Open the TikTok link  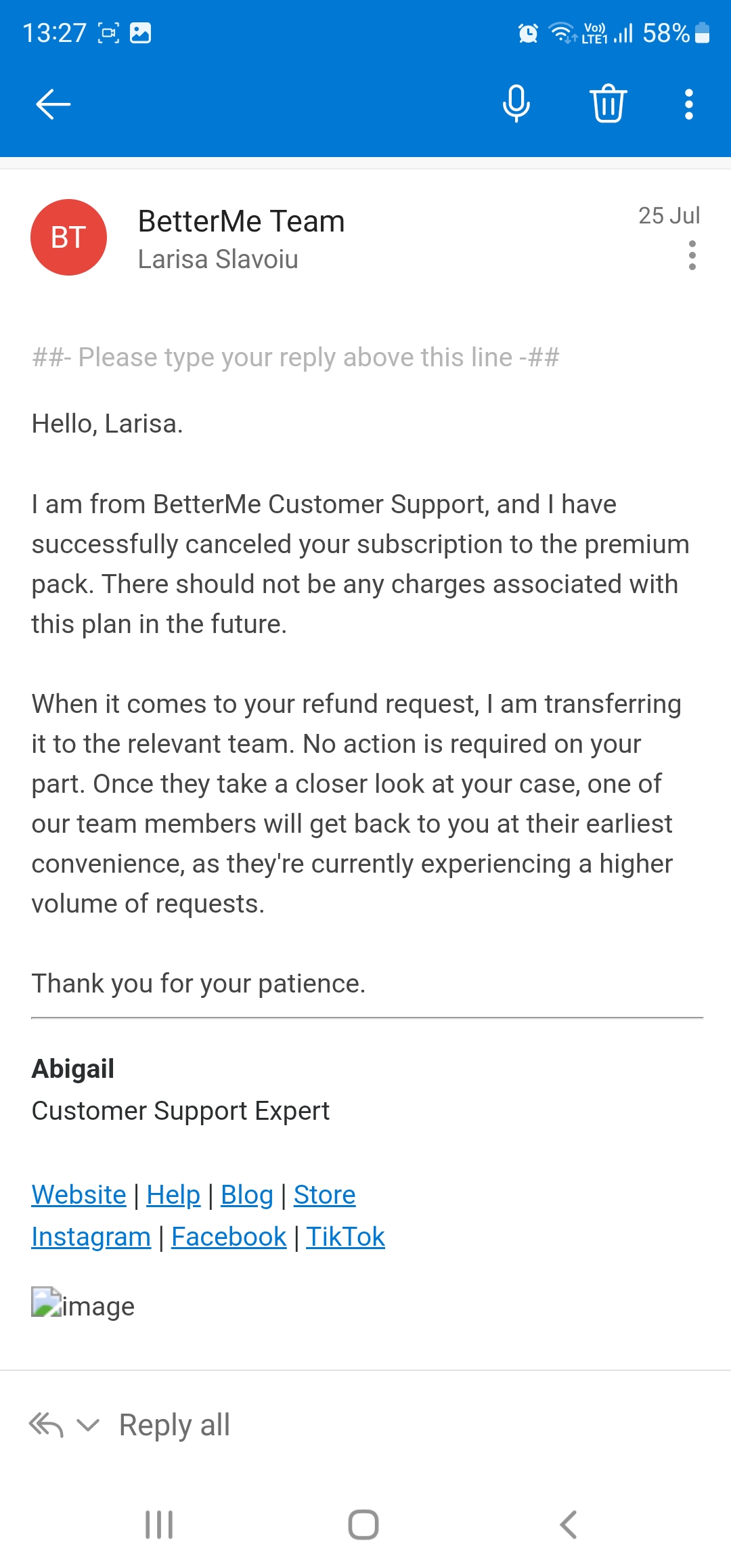346,1236
